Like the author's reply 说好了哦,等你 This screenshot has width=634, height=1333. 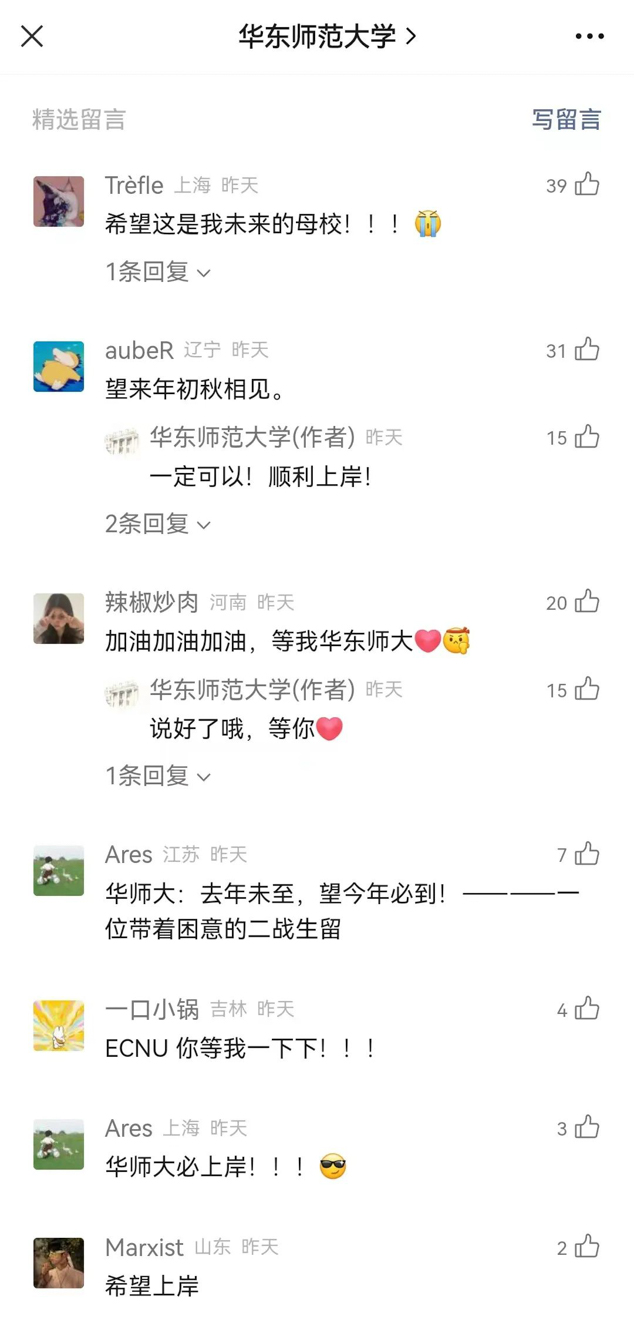coord(587,689)
